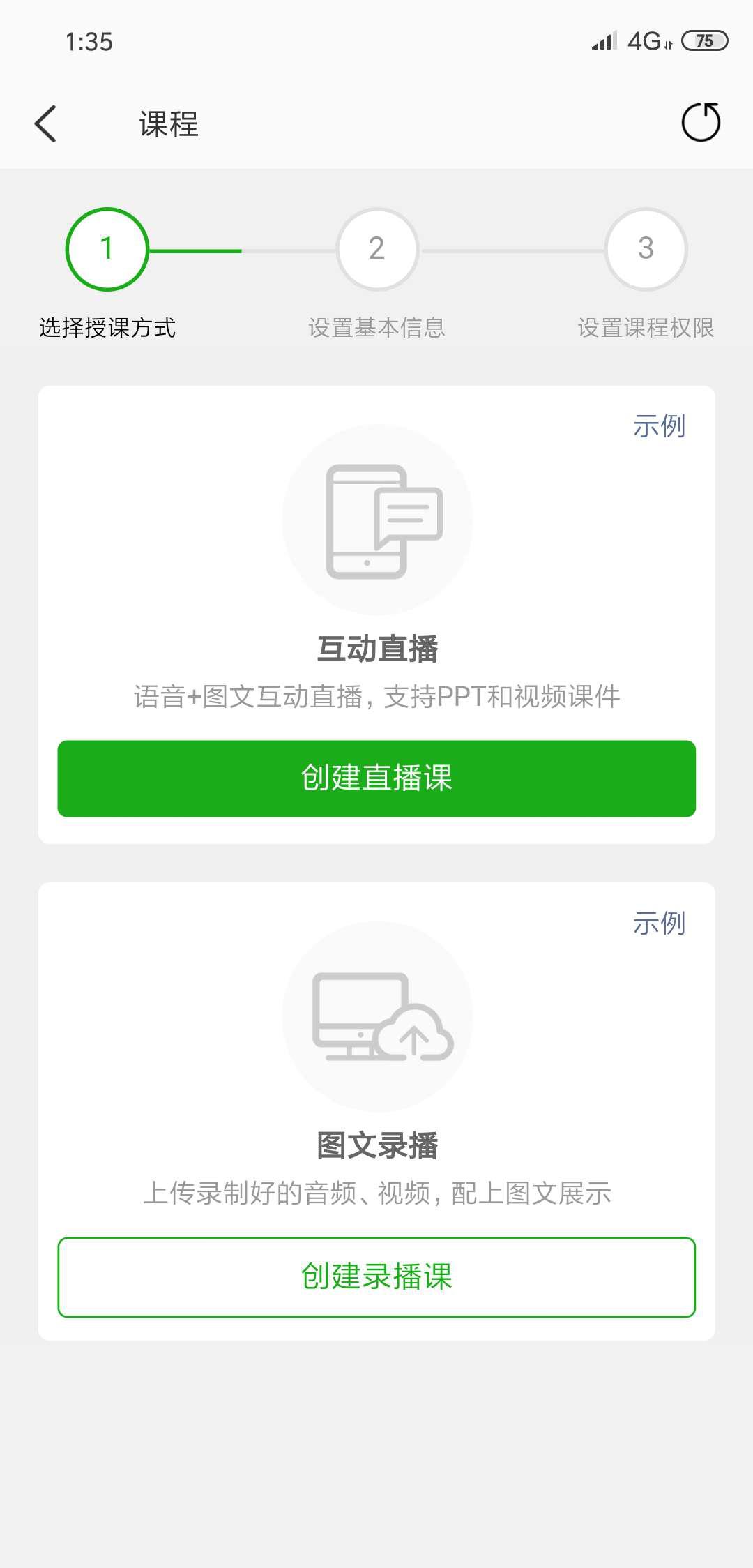Select step circle 3 设置课程权限
Viewport: 753px width, 1568px height.
tap(645, 250)
